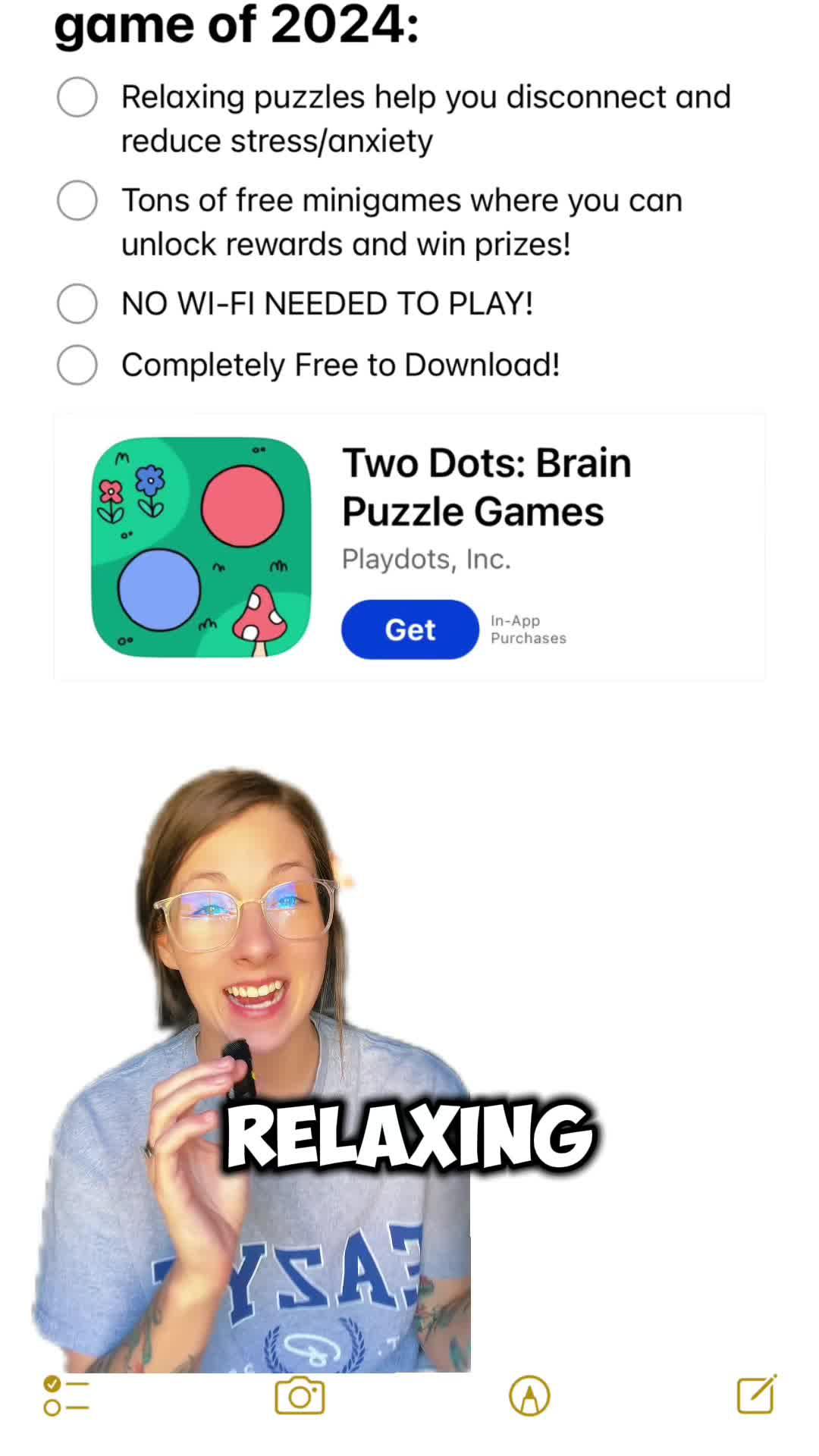Select the 'Playdots, Inc.' developer name

[x=427, y=559]
